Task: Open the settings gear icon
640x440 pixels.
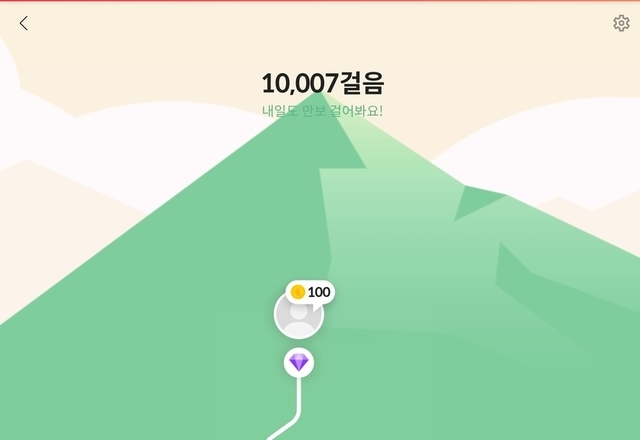Action: click(621, 23)
